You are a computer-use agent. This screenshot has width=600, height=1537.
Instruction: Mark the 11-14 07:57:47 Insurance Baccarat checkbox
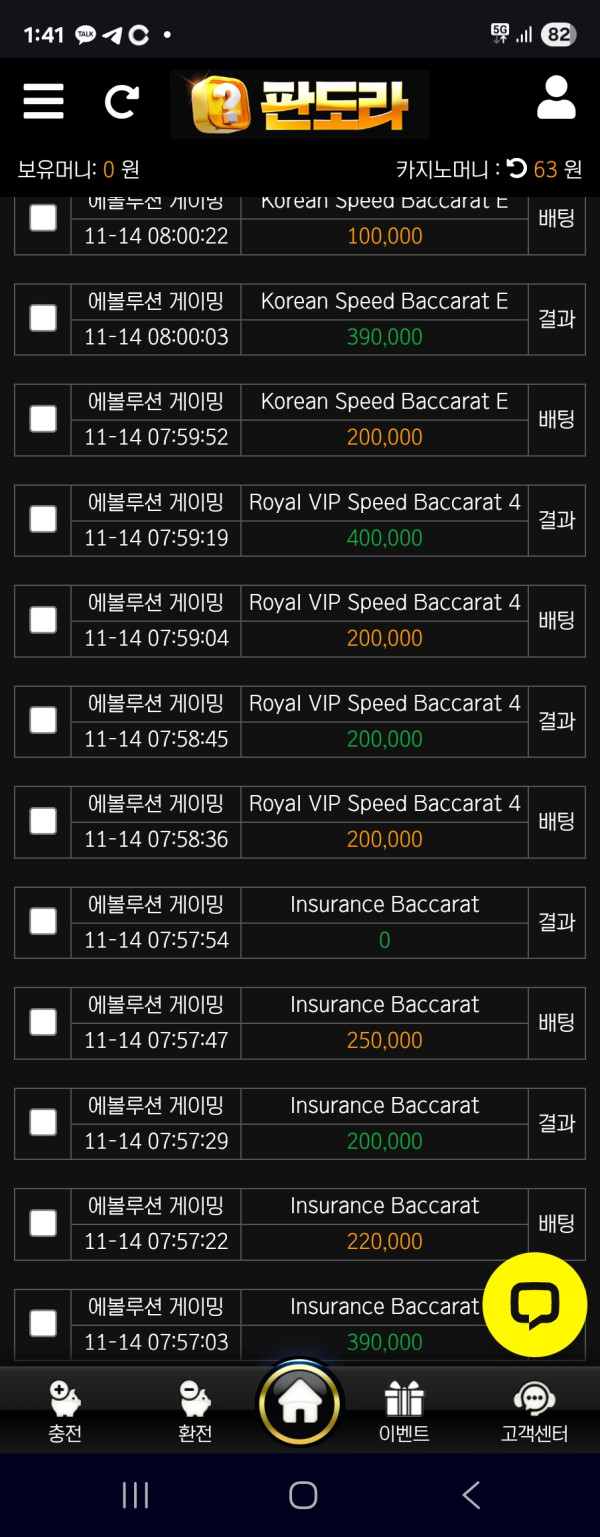pyautogui.click(x=43, y=1022)
